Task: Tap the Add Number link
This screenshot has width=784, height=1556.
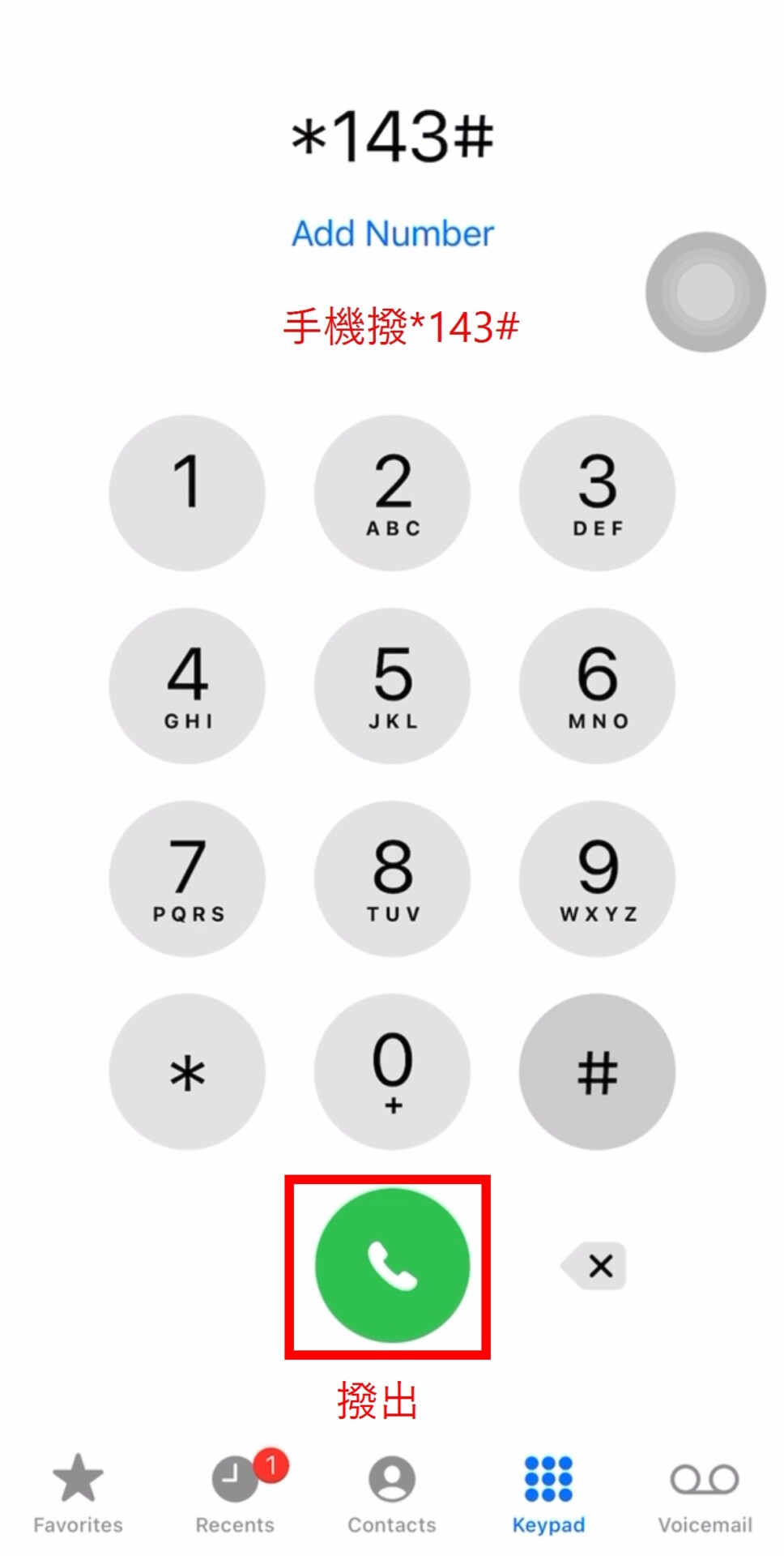Action: click(x=392, y=233)
